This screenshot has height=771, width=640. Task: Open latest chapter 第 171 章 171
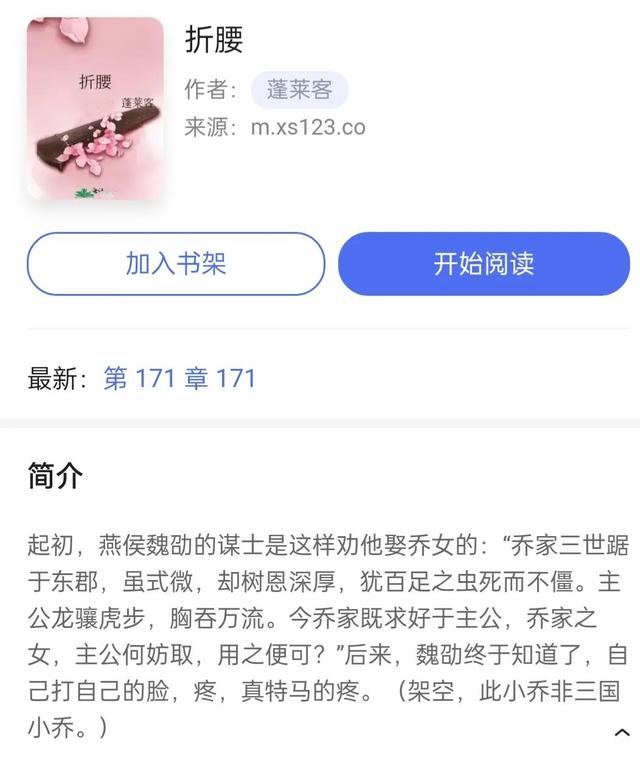[180, 378]
